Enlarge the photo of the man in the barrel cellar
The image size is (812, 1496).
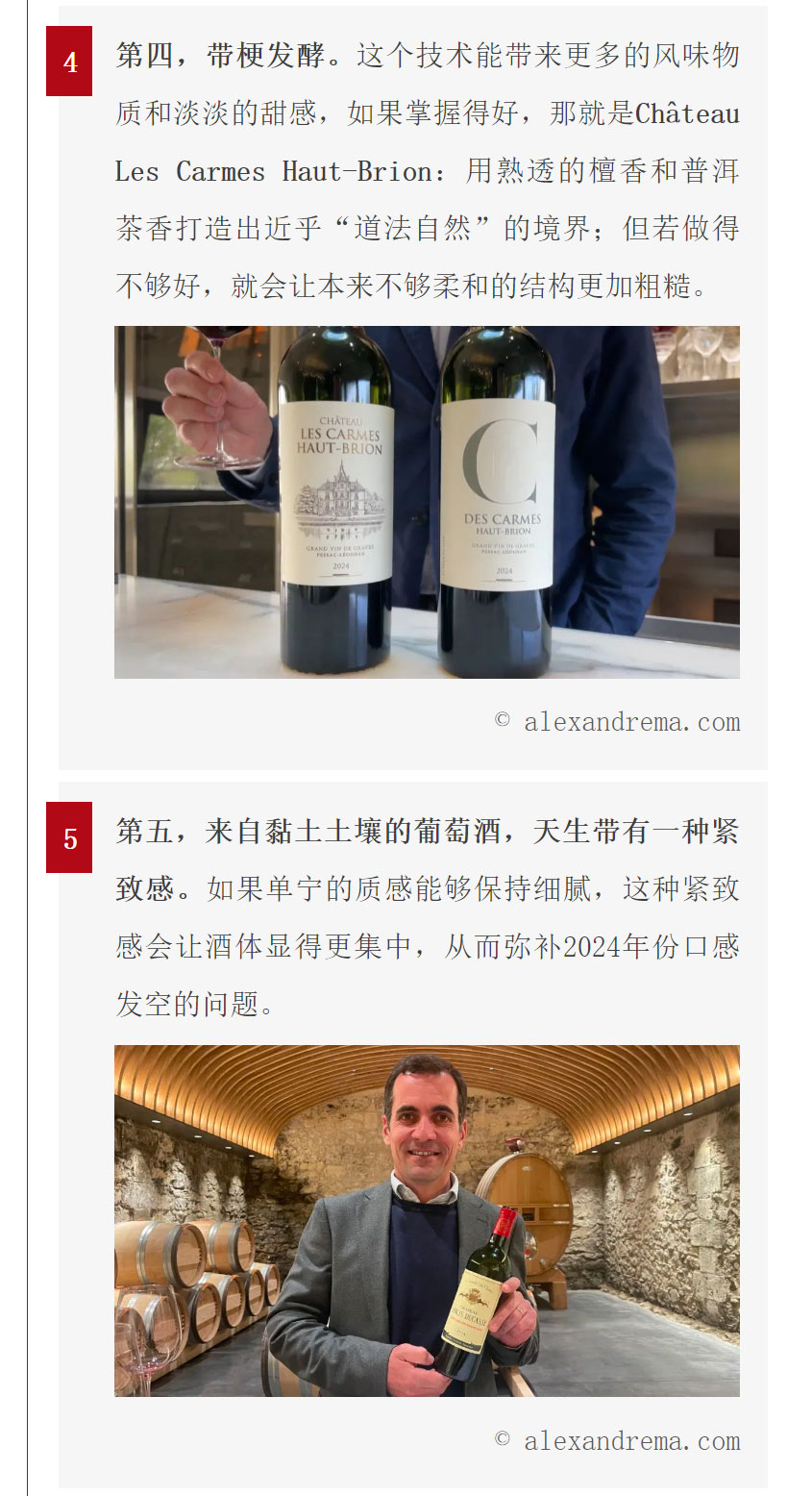[x=427, y=1220]
